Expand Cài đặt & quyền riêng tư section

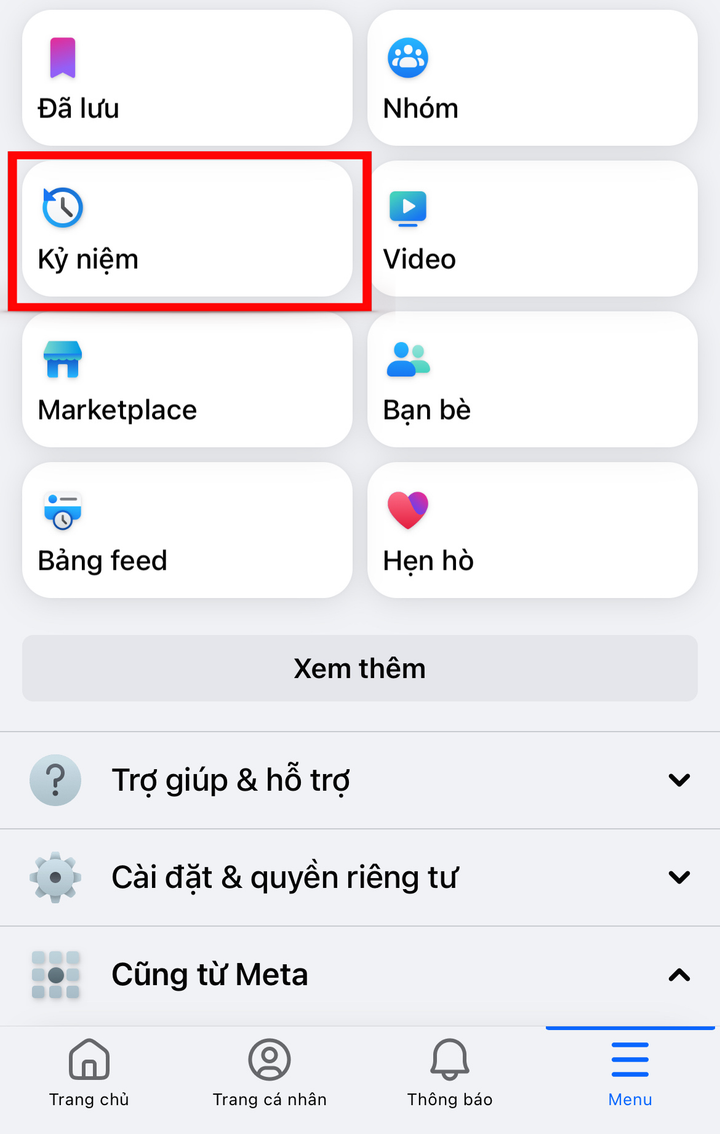(679, 877)
